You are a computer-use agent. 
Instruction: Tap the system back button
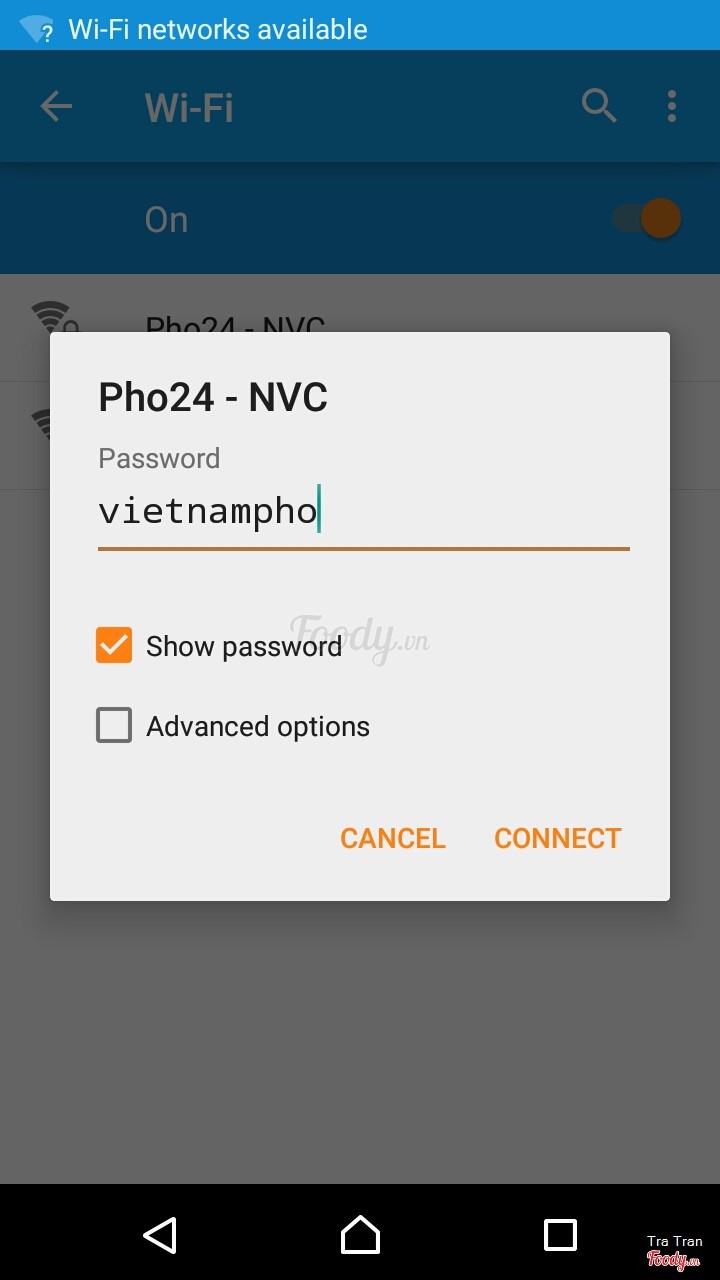point(160,1235)
